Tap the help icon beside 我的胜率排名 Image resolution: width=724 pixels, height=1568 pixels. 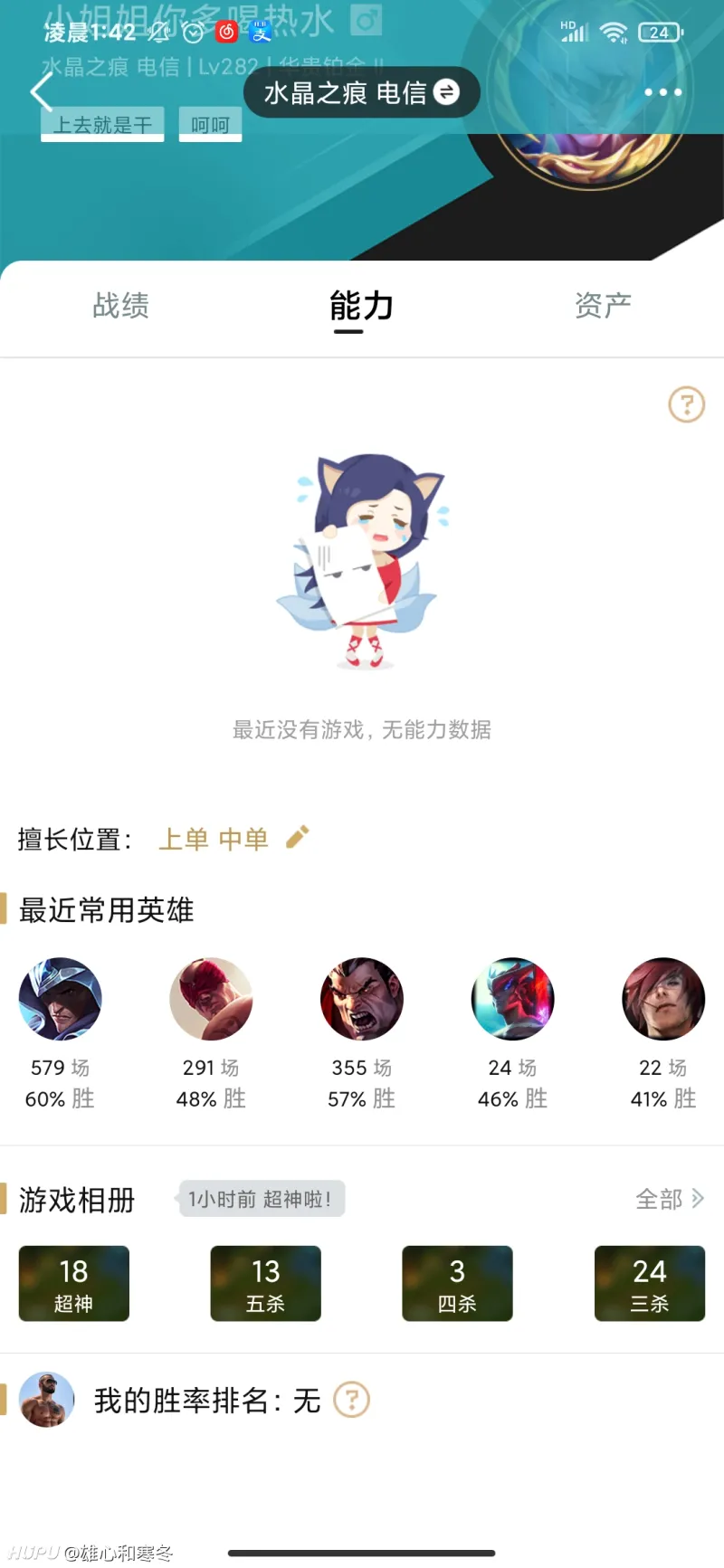coord(352,1400)
